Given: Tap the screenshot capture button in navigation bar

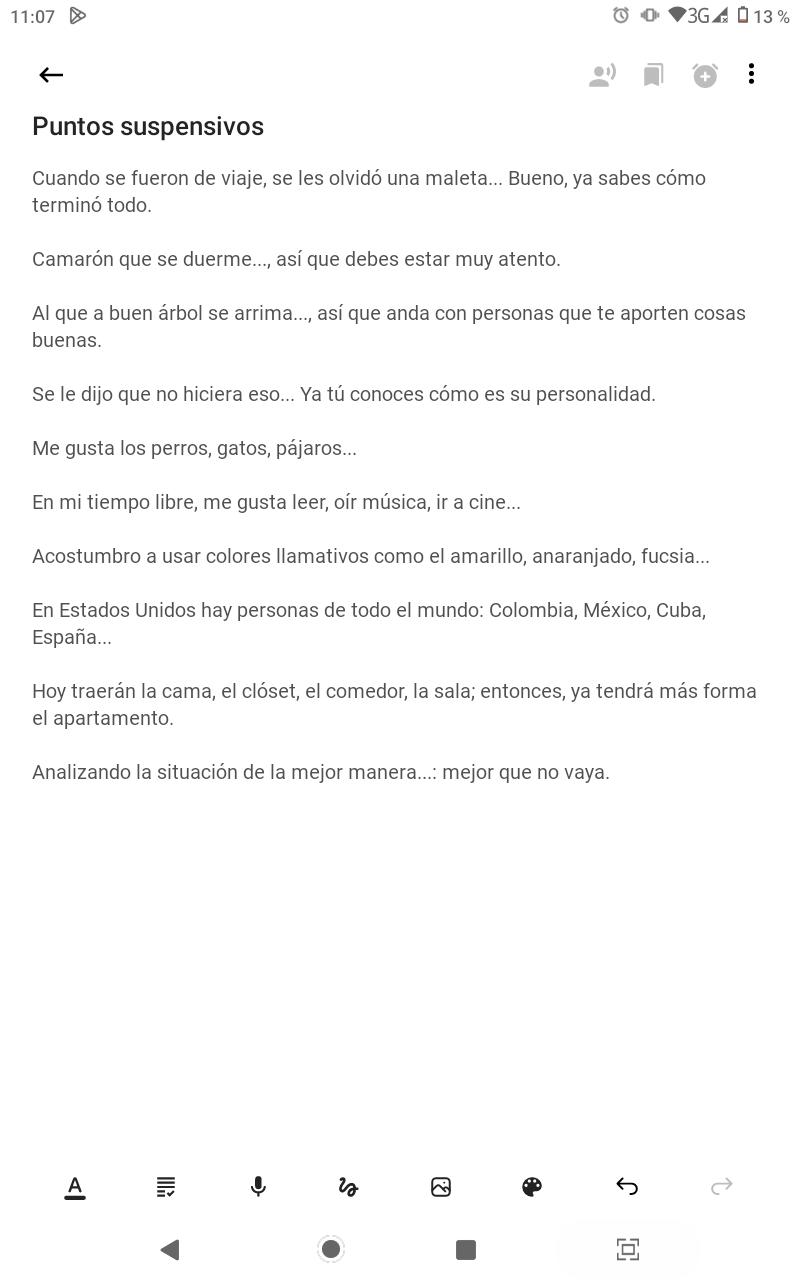Looking at the screenshot, I should click(628, 1249).
